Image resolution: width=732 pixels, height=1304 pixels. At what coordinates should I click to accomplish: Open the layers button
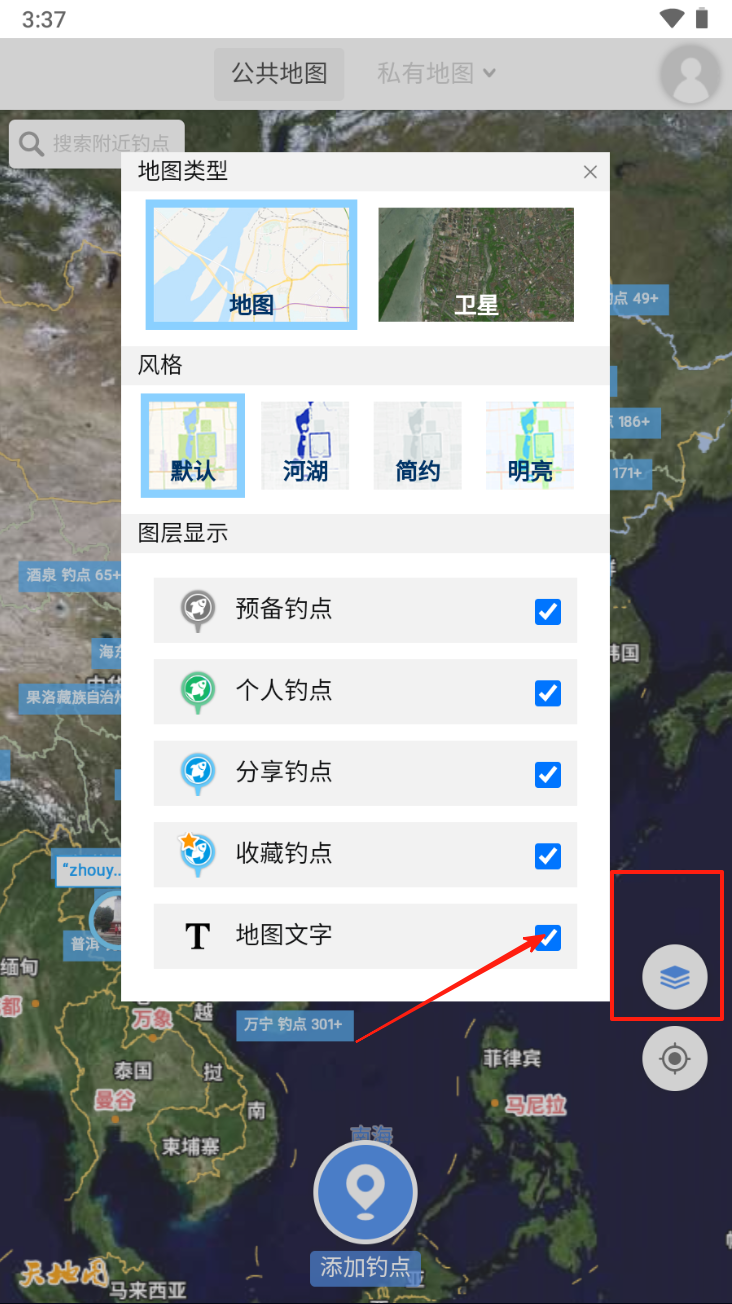[675, 977]
